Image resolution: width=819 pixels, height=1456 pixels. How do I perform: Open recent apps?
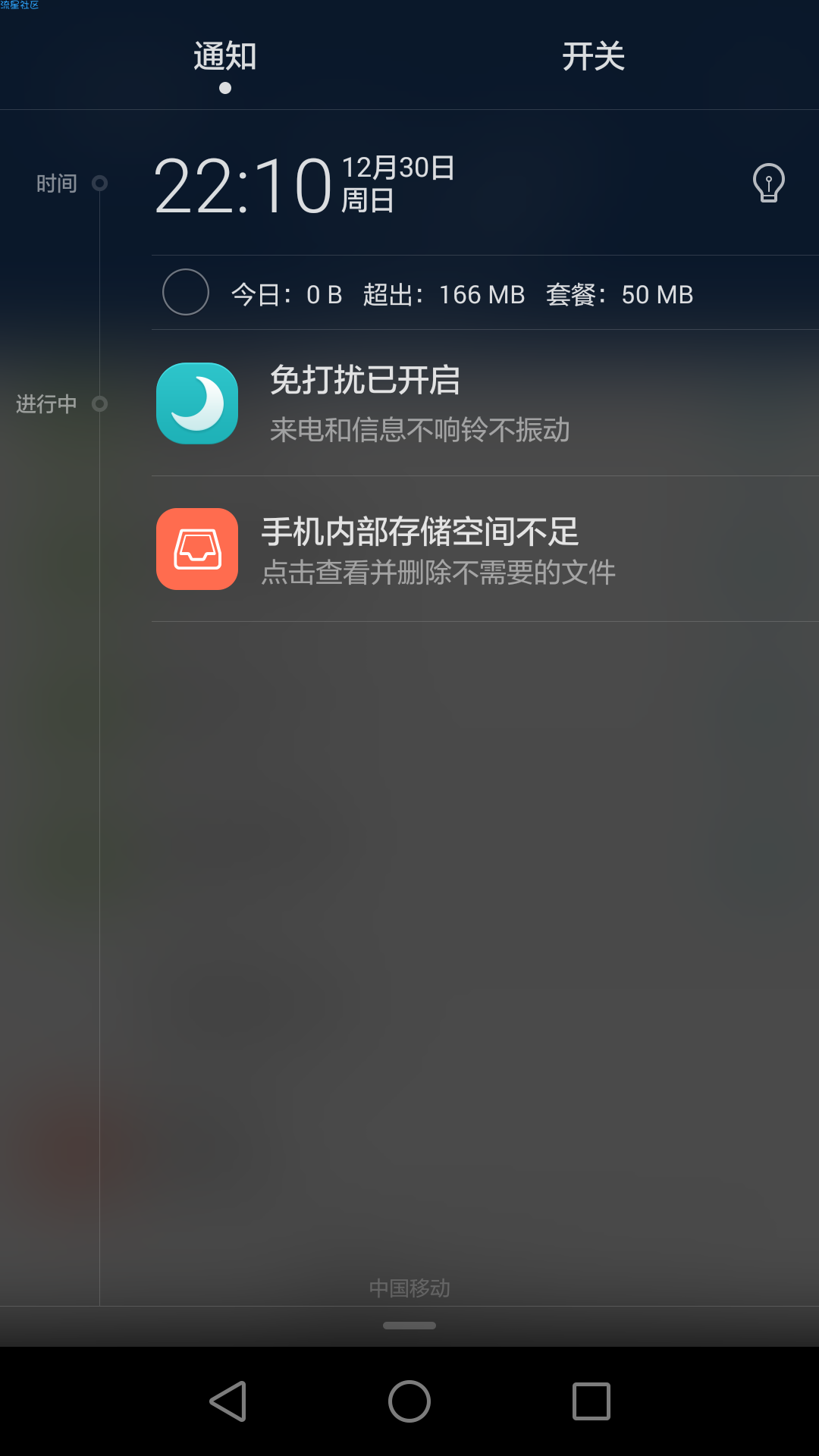(591, 1401)
